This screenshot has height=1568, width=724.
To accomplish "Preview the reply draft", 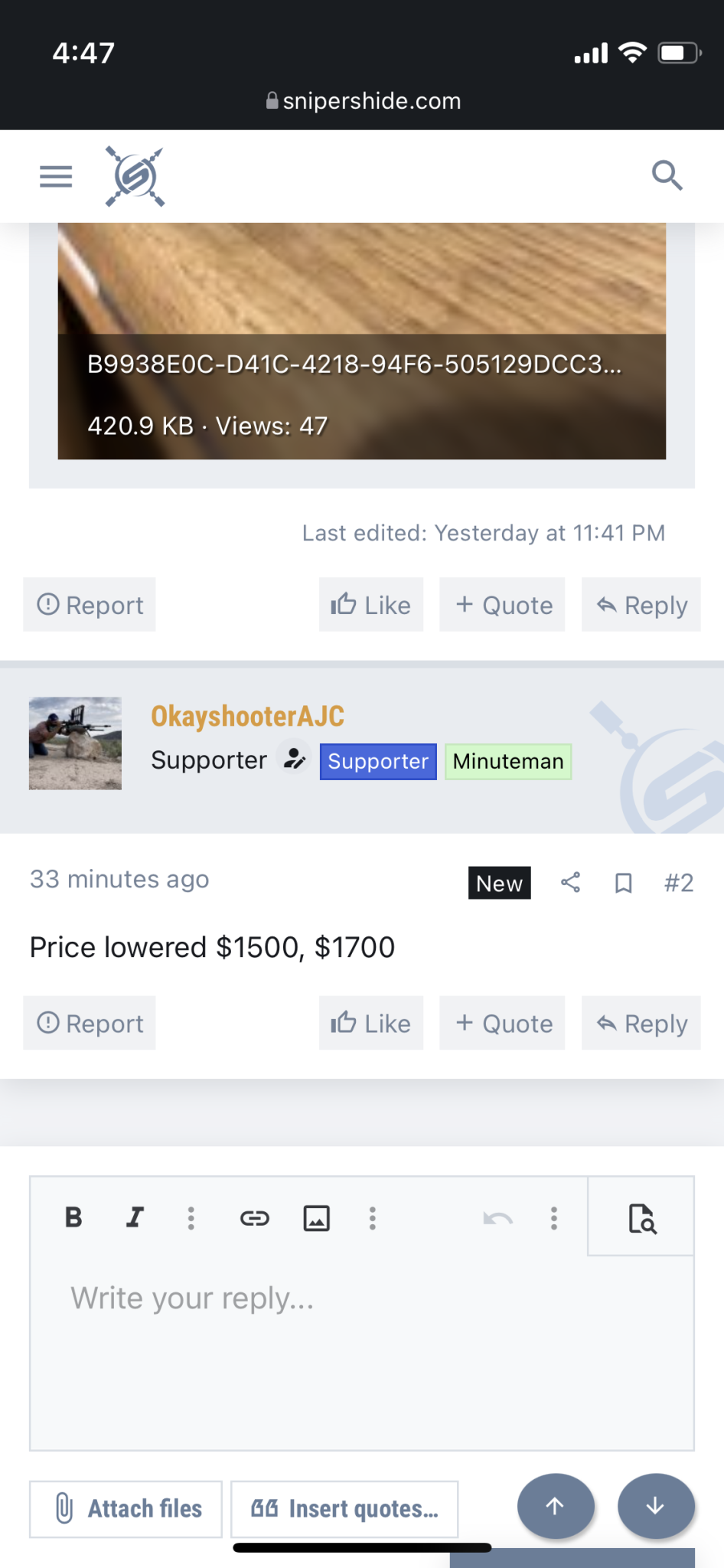I will [641, 1217].
